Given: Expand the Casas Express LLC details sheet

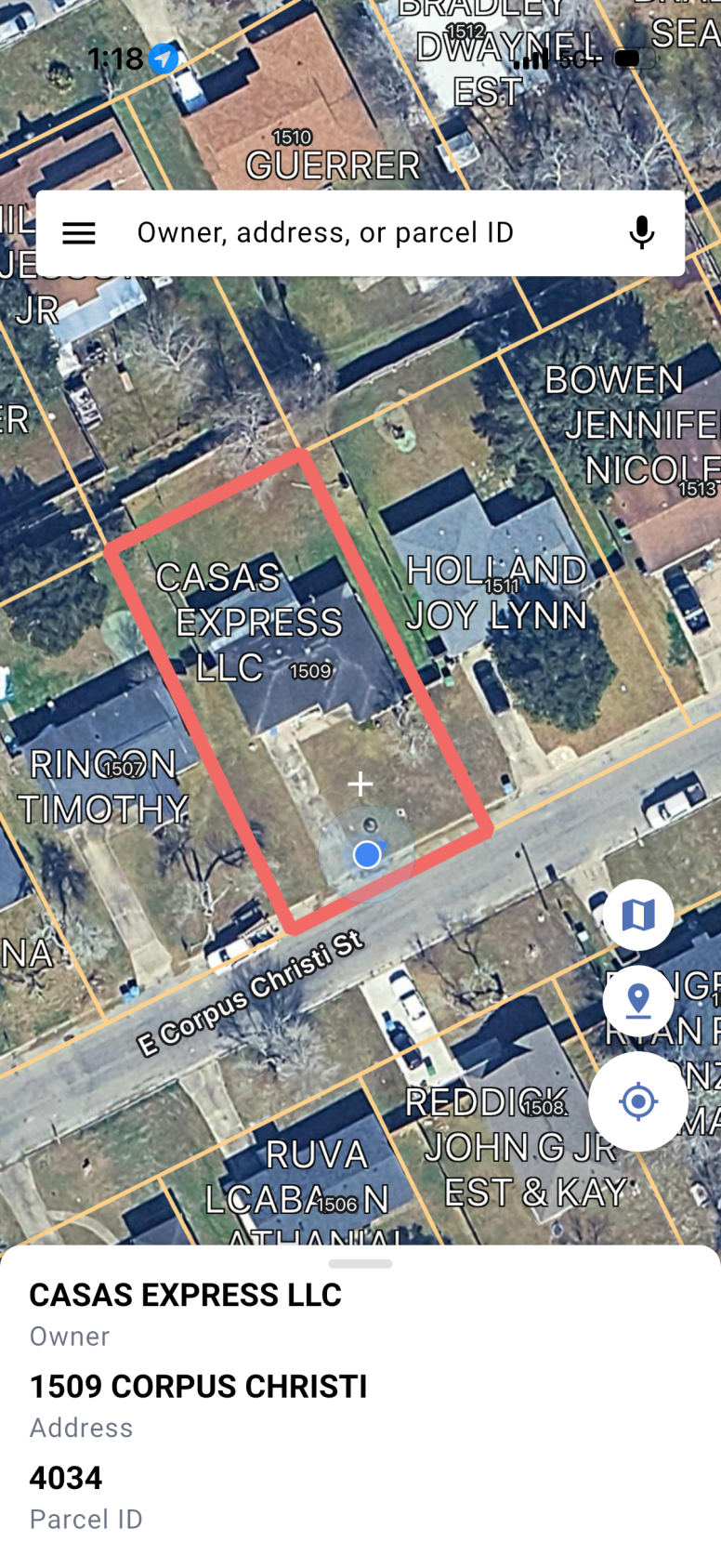Looking at the screenshot, I should point(360,1265).
